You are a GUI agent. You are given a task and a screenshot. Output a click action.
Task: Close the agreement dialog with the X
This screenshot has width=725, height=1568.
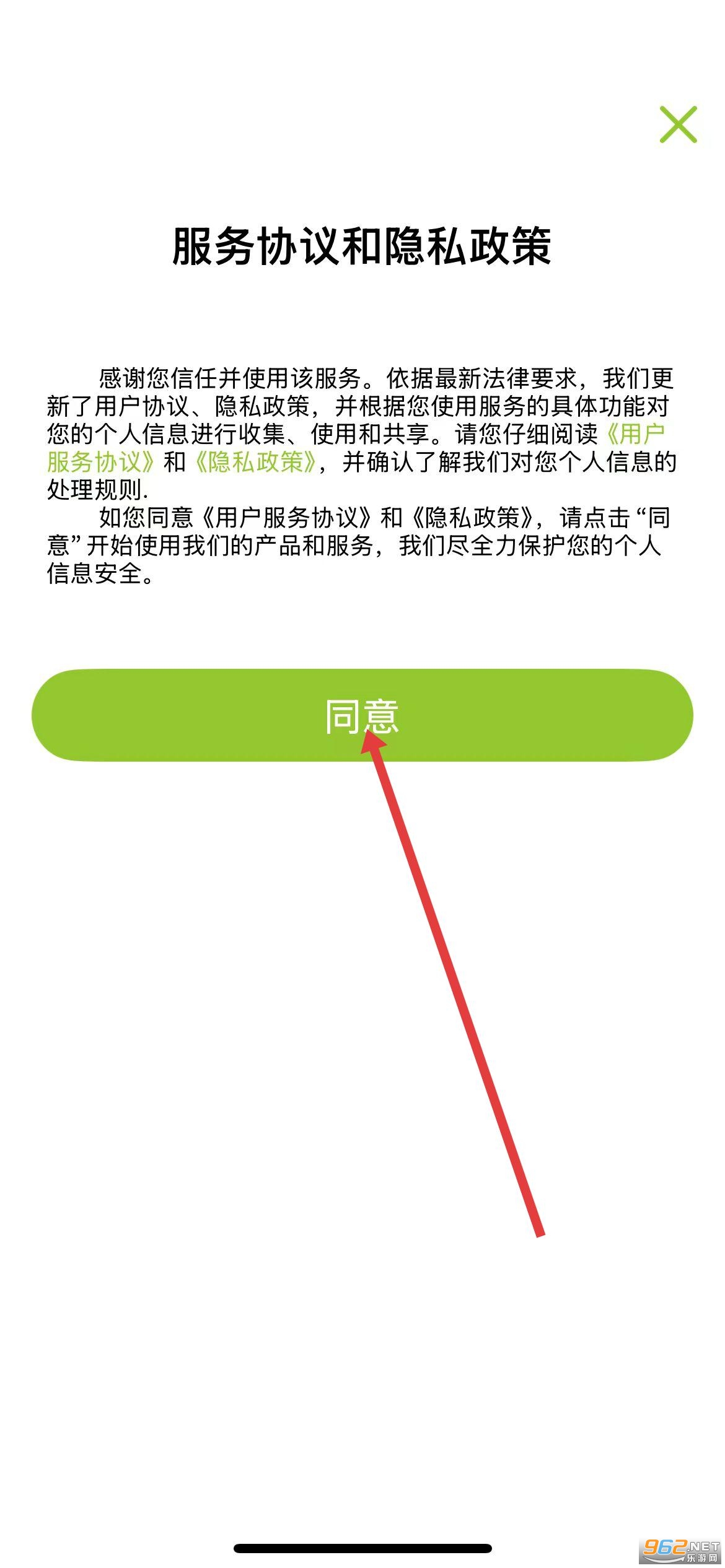point(678,124)
